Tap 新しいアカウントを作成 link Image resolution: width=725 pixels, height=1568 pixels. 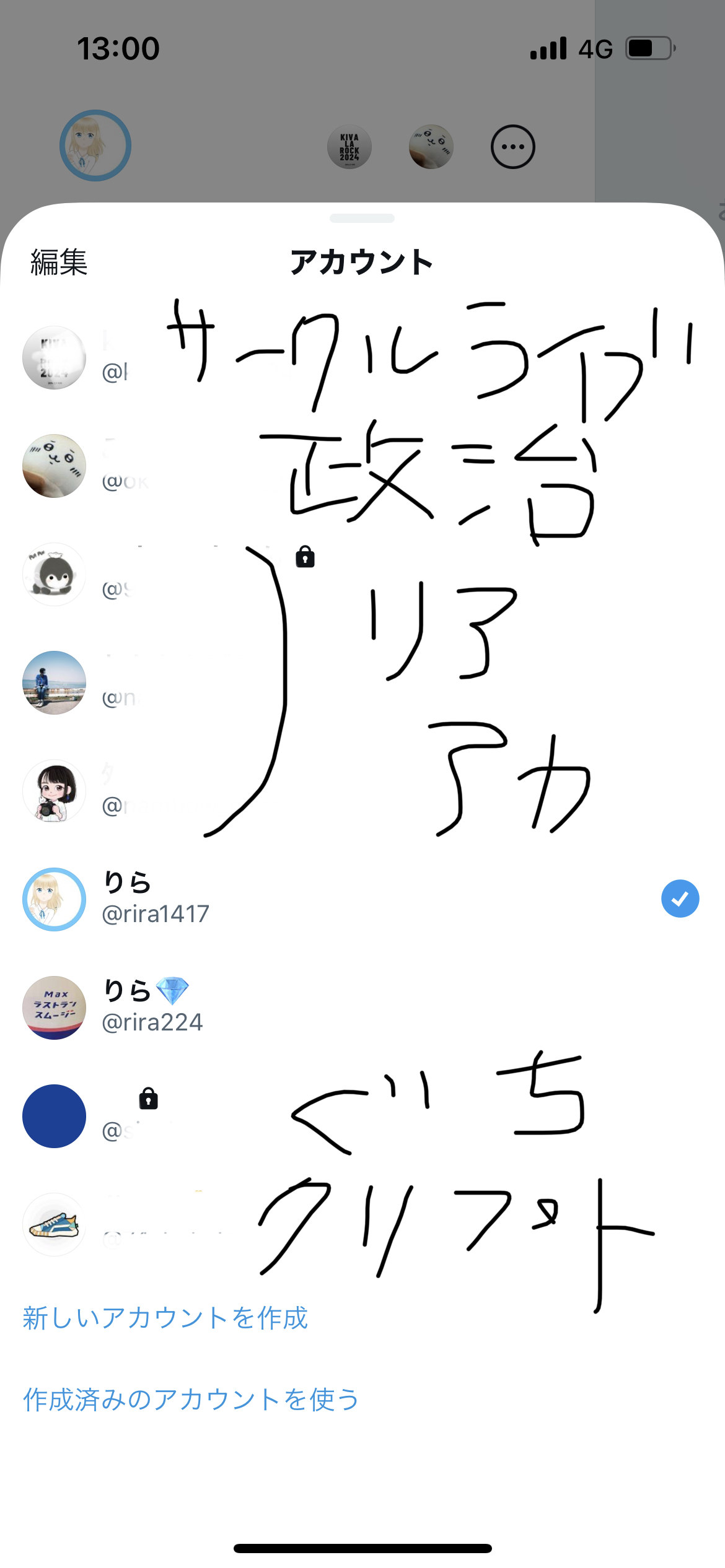pos(165,1317)
